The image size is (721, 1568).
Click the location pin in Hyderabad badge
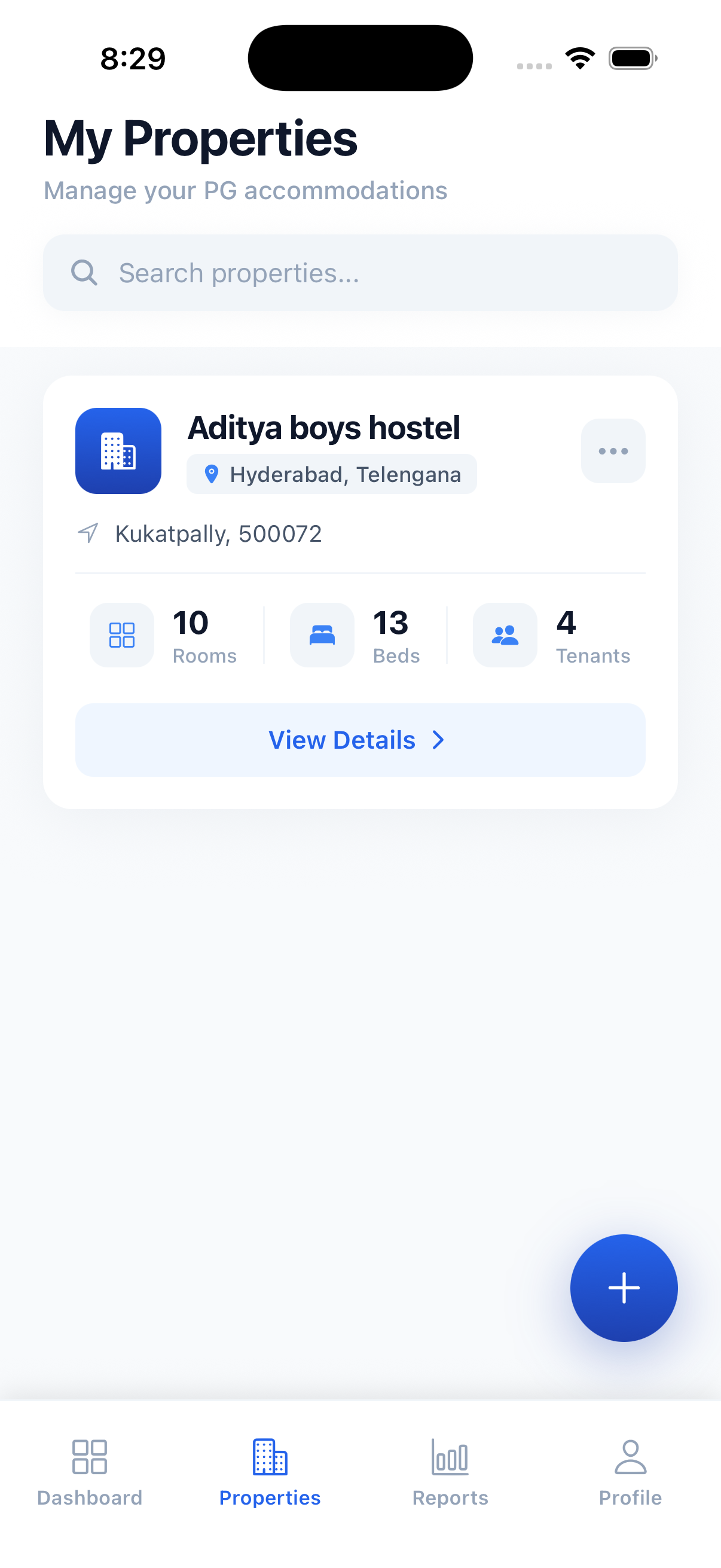coord(212,474)
